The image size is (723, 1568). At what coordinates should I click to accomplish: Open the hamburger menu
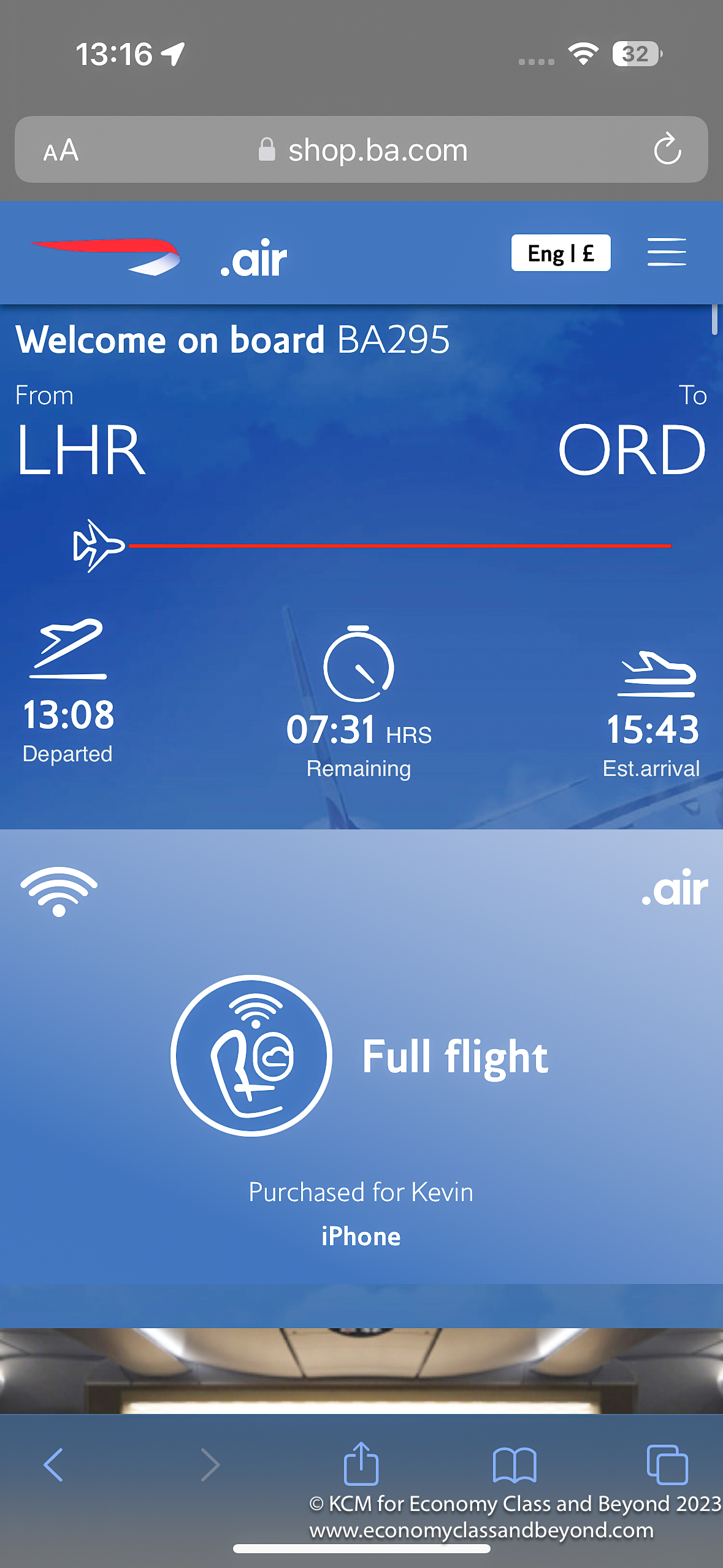coord(667,252)
